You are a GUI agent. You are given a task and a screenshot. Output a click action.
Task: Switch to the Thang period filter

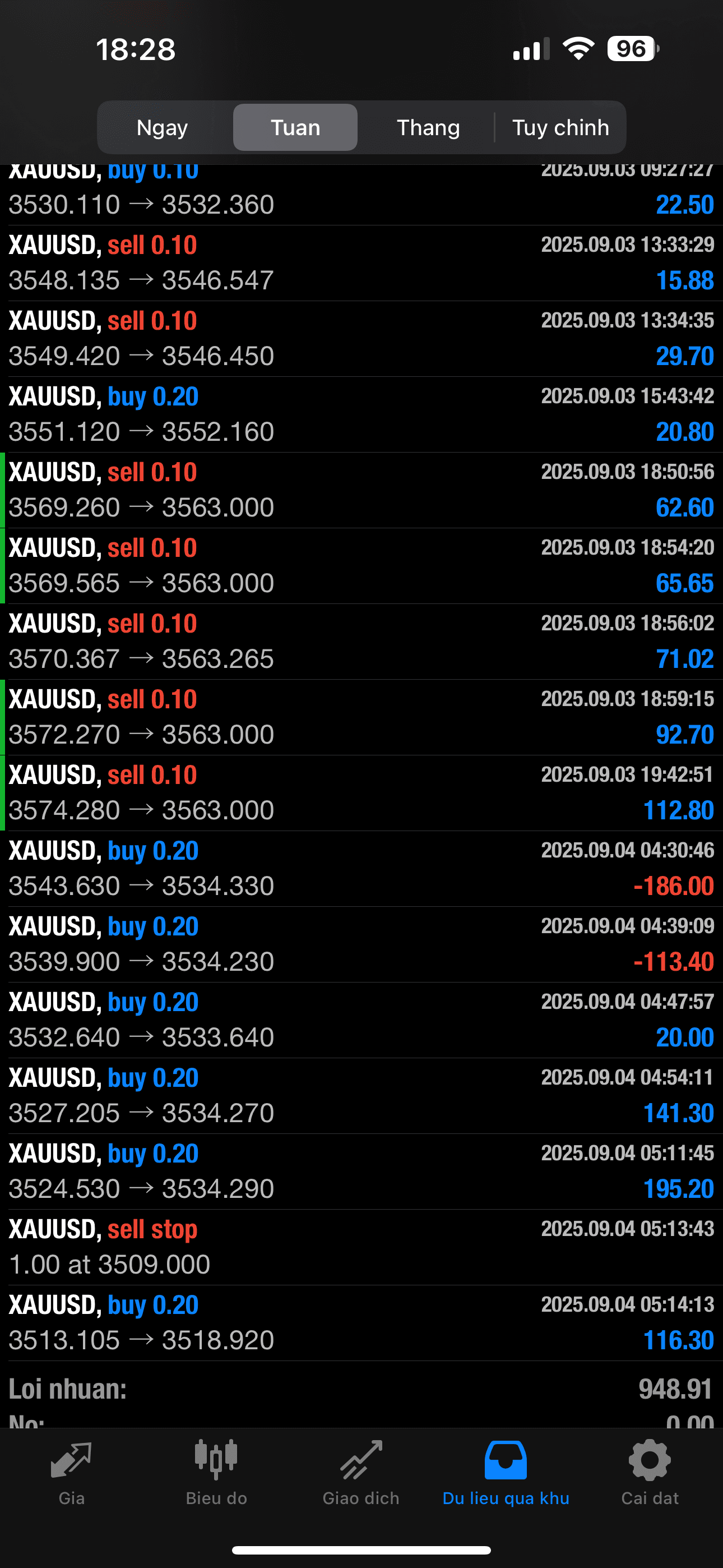click(x=428, y=128)
